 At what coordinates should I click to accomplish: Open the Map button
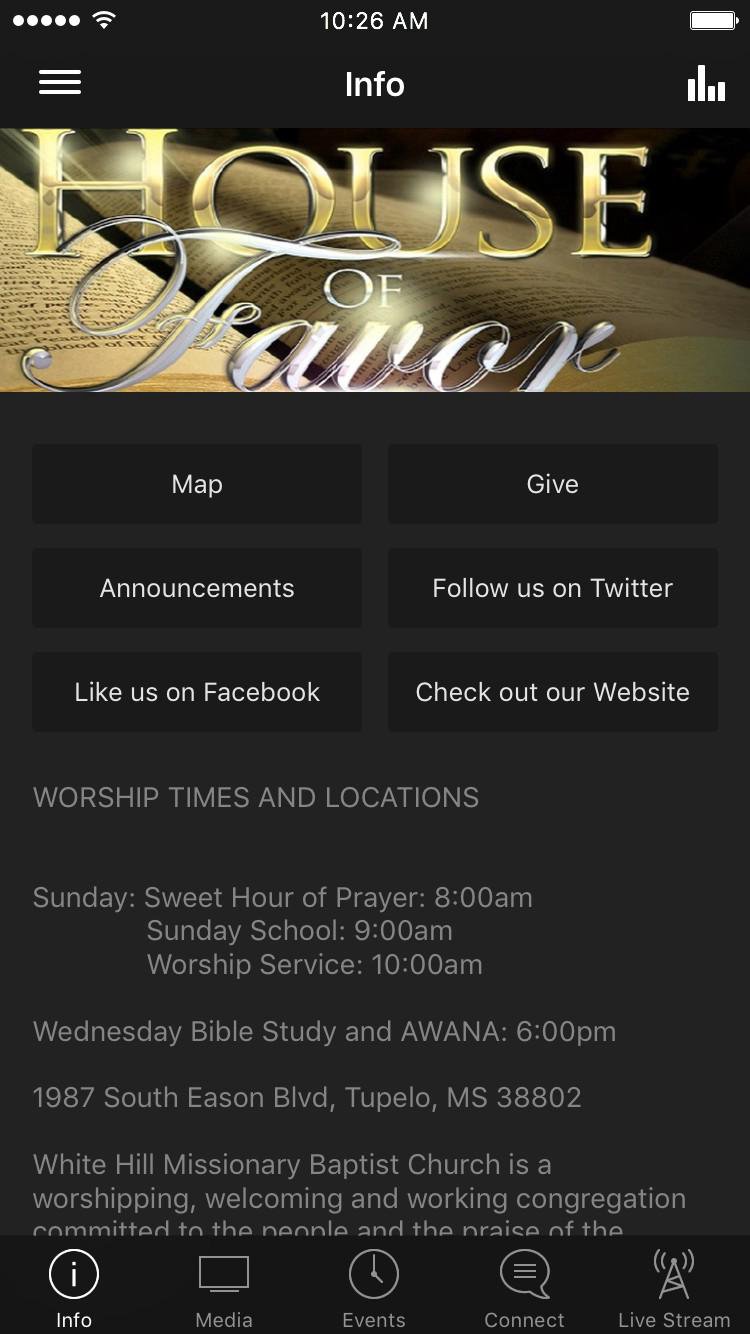197,484
